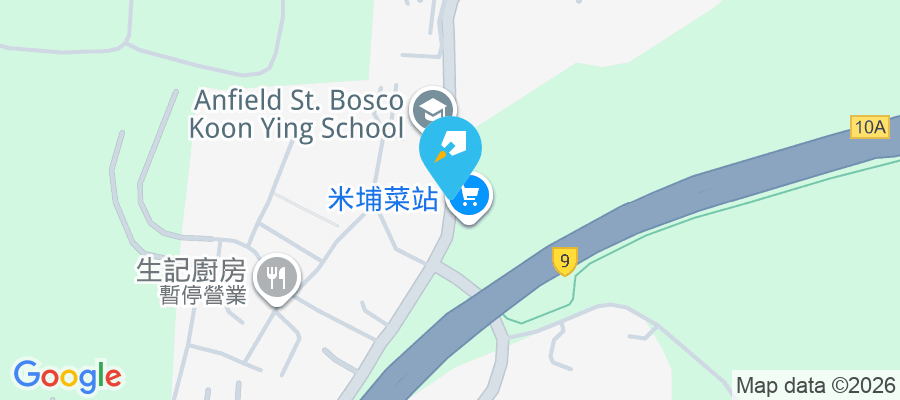This screenshot has height=400, width=900.
Task: Open Anfield St. Bosco Koon Ying School marker
Action: pos(434,108)
